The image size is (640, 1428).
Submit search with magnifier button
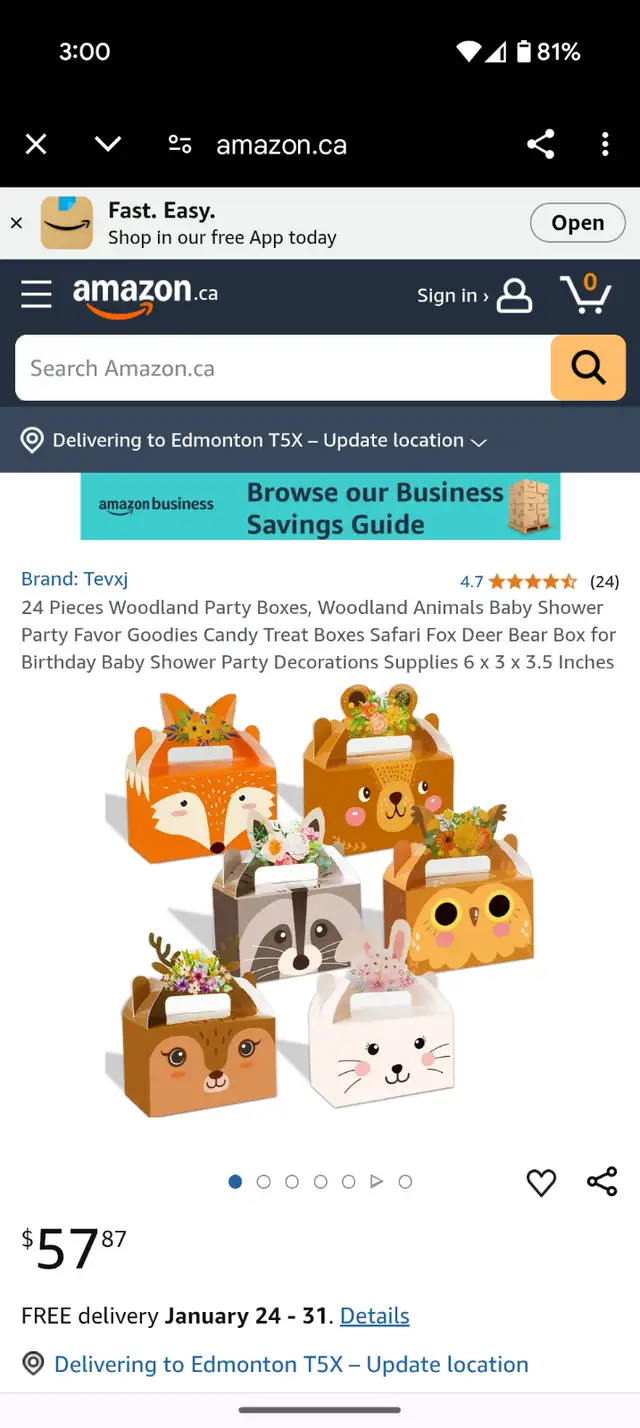588,368
